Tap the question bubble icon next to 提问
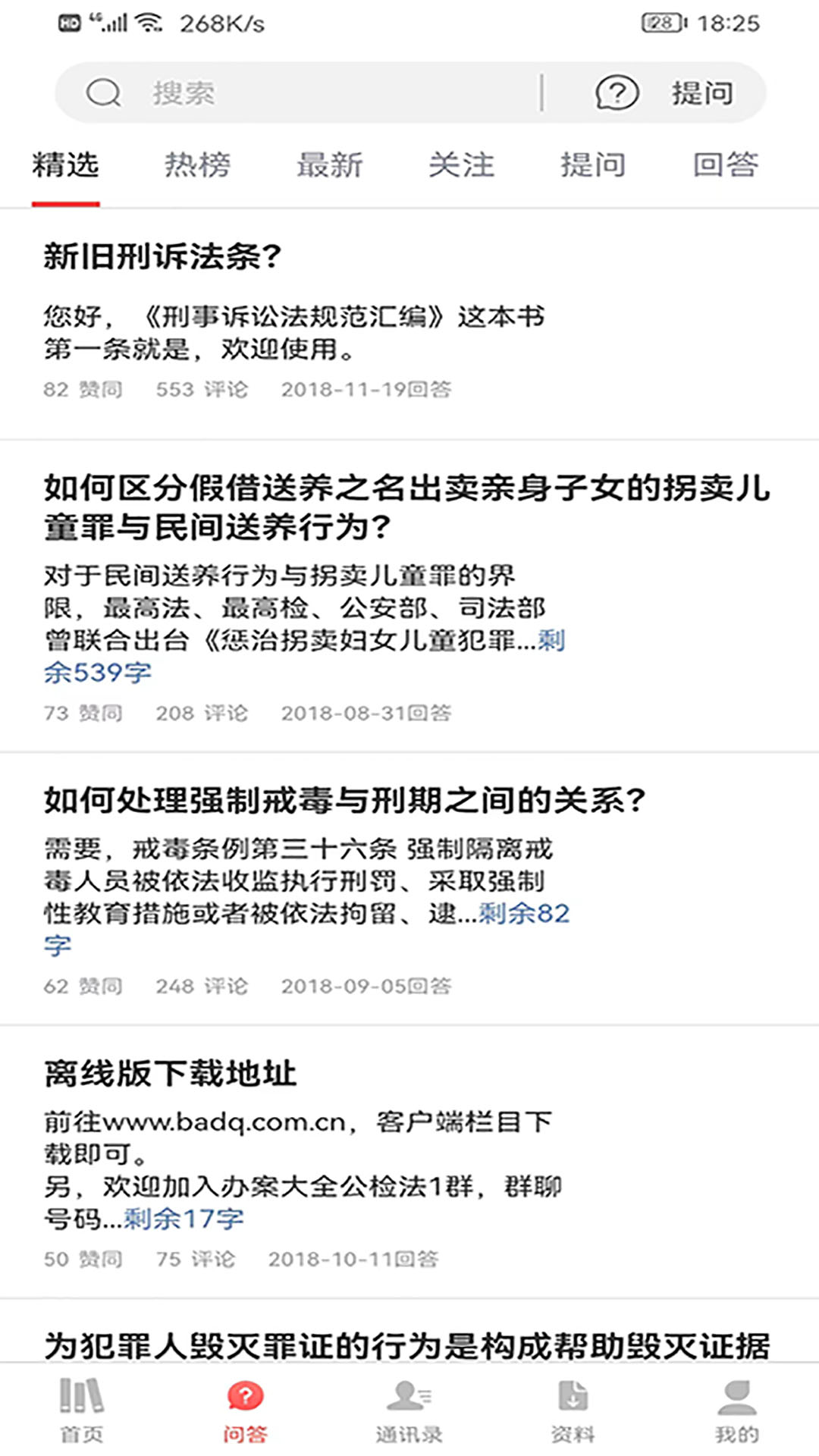 [x=616, y=93]
